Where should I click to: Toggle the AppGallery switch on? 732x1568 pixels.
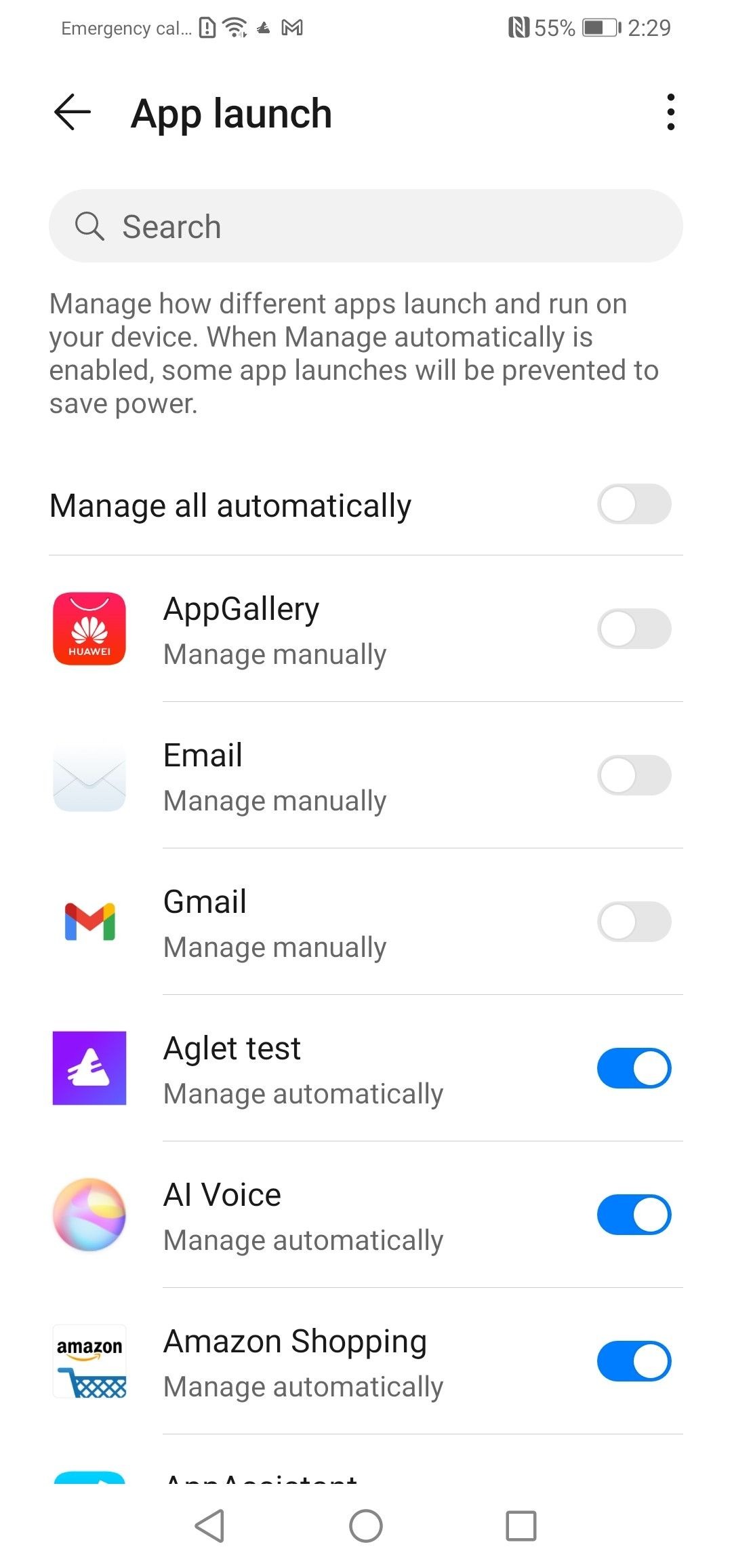coord(634,629)
